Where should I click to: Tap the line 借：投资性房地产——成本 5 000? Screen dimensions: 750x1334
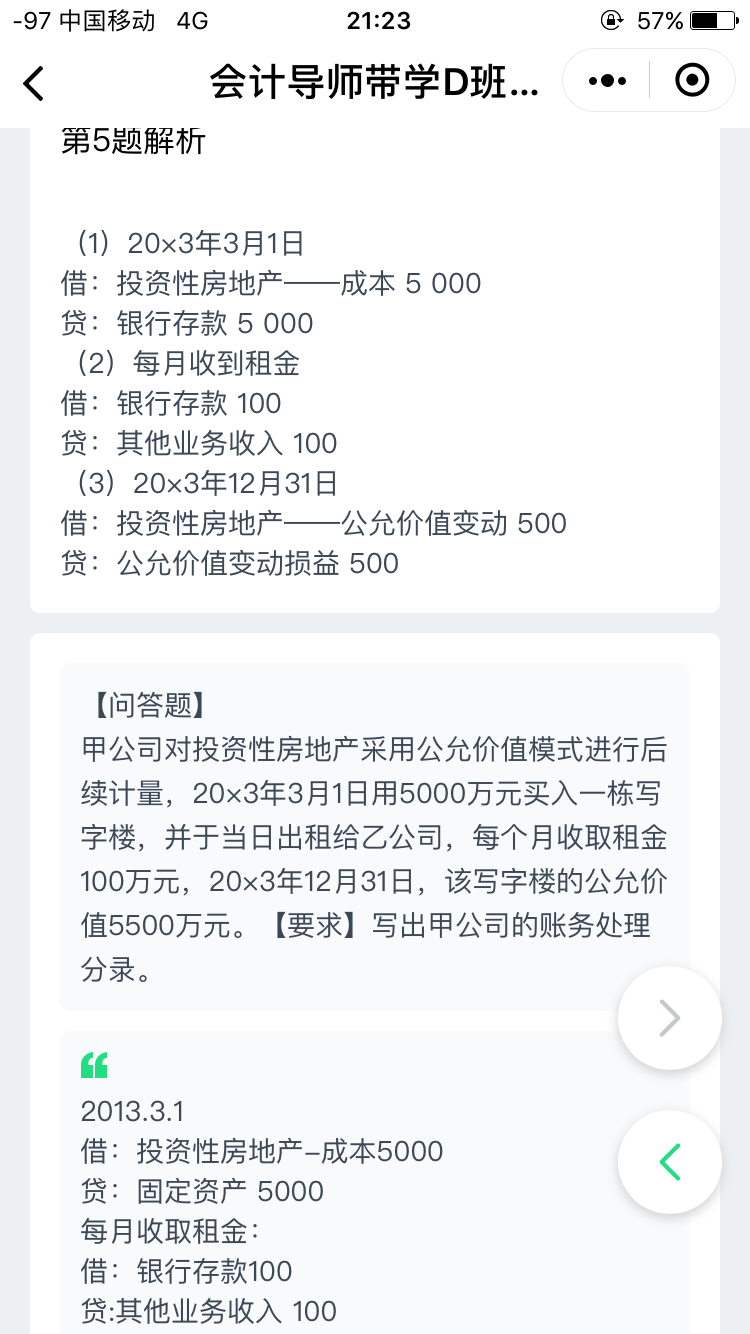268,283
